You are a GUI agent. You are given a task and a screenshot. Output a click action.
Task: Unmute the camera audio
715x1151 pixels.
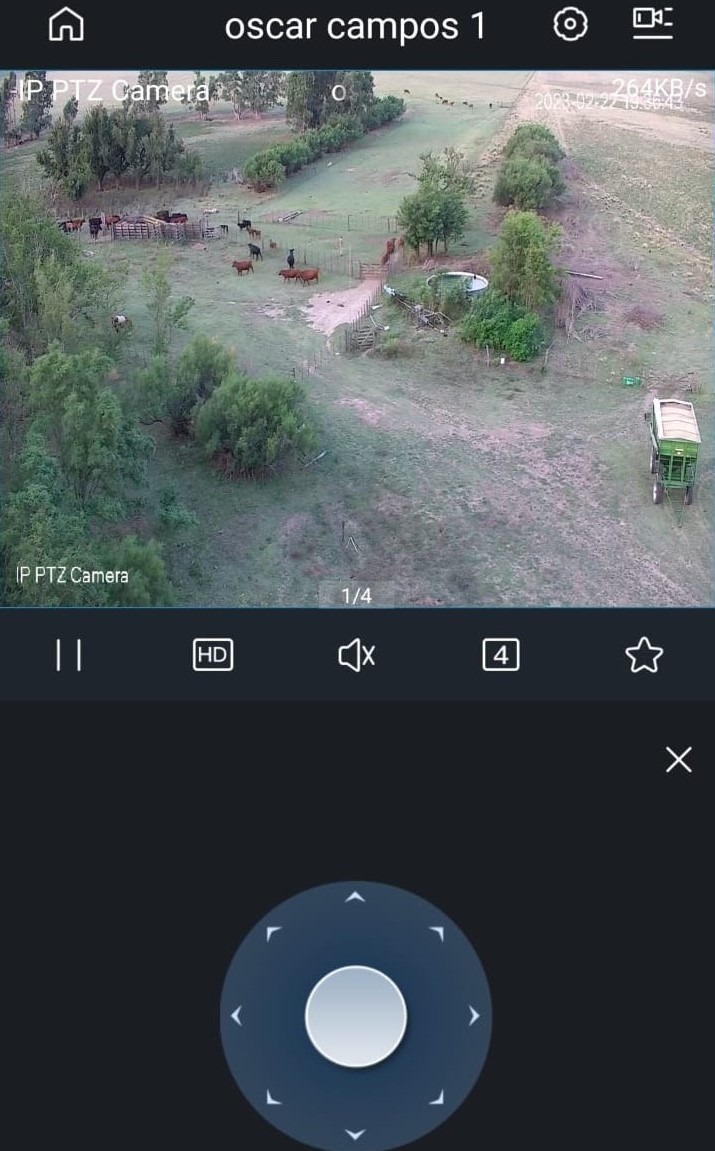point(356,655)
